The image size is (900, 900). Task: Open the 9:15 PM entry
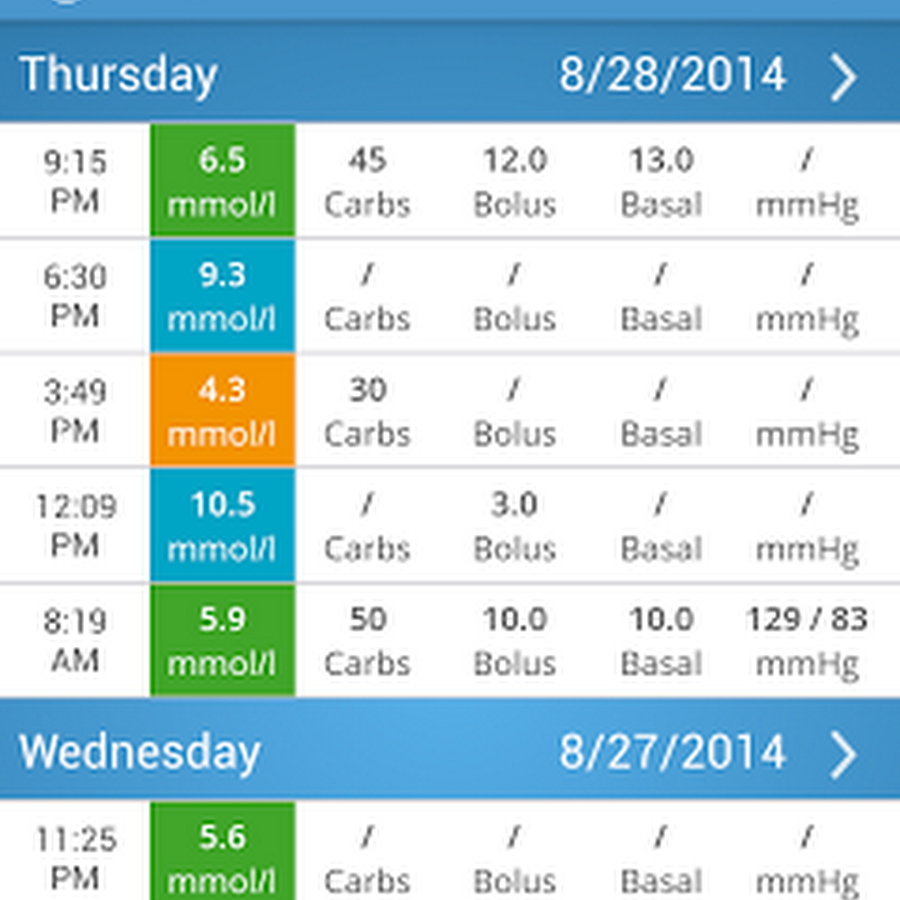pos(450,181)
